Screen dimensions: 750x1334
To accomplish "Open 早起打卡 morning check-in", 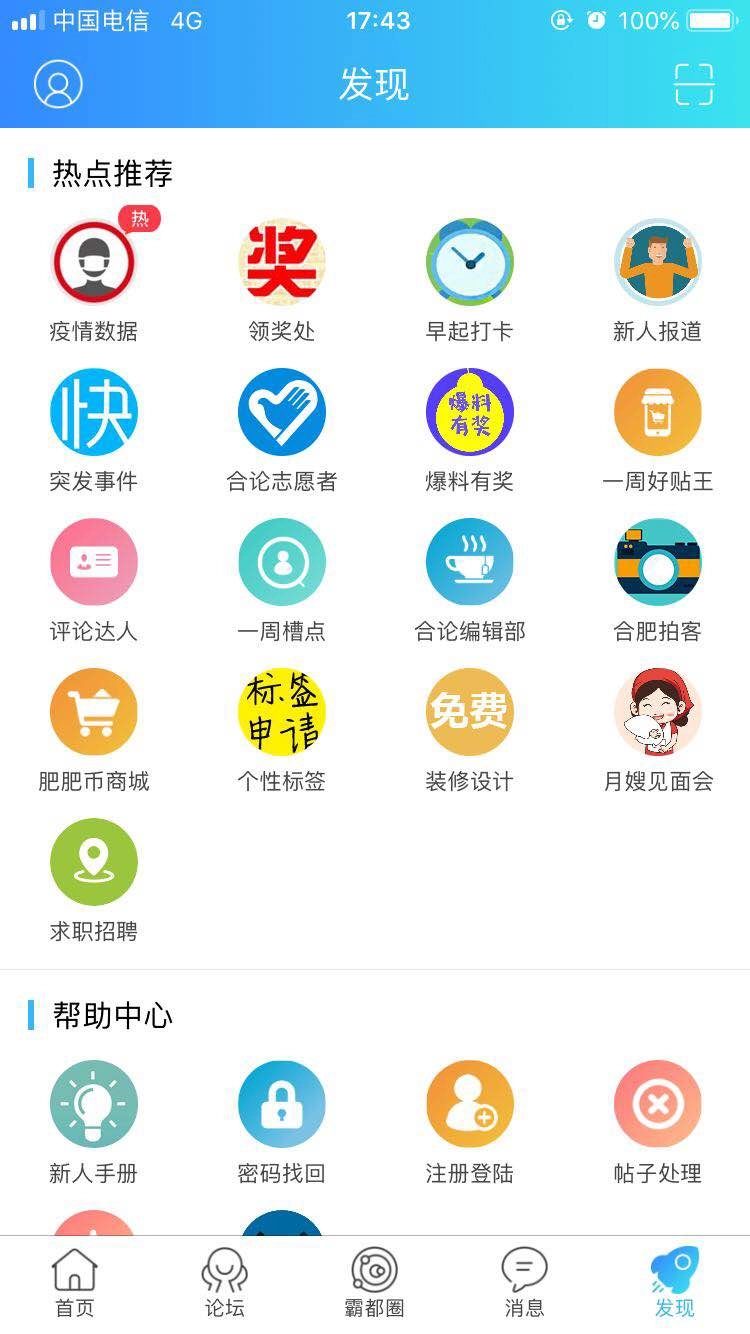I will tap(470, 262).
